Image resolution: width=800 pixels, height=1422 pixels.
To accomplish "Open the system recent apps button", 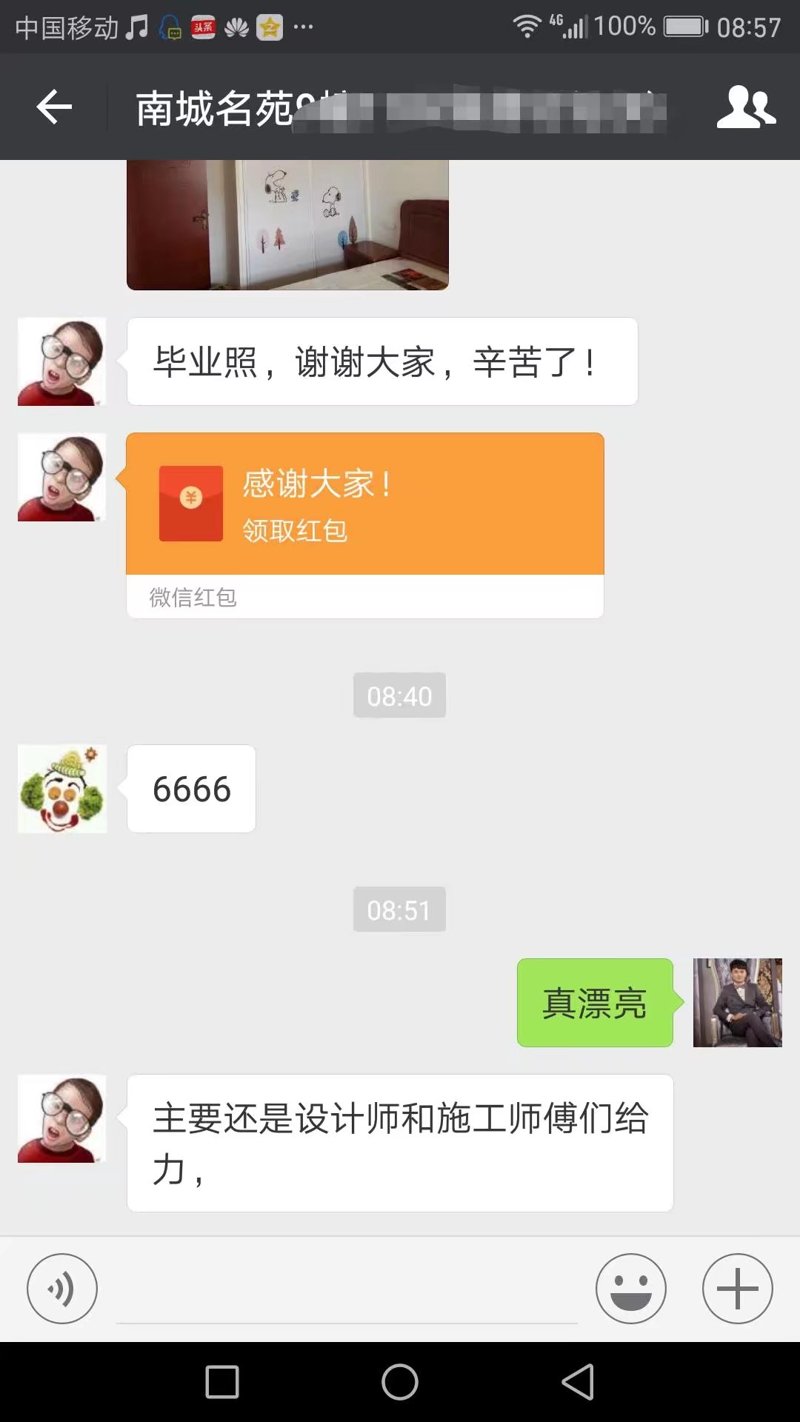I will click(x=222, y=1382).
